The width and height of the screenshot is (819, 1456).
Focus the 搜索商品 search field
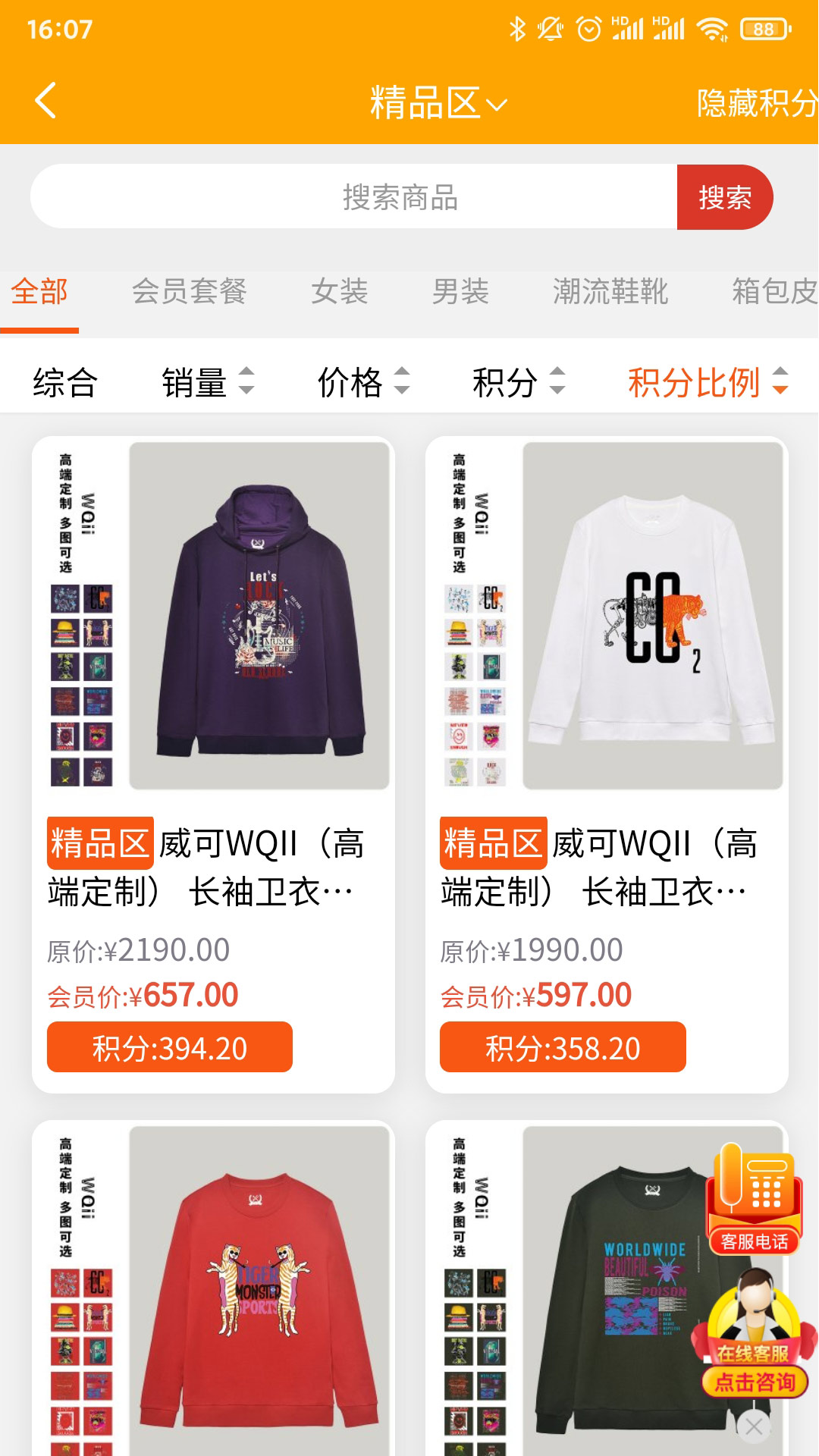coord(353,197)
